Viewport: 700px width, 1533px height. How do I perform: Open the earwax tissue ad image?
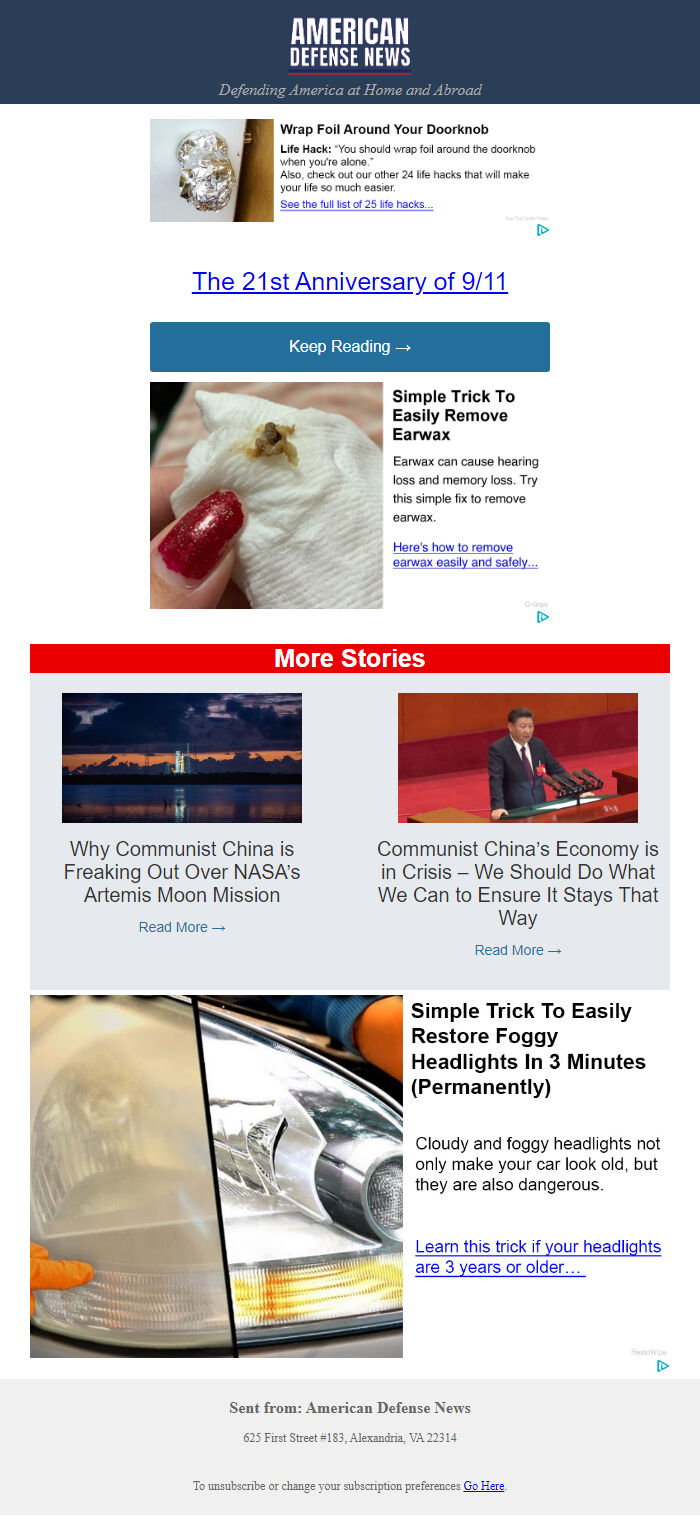tap(266, 495)
